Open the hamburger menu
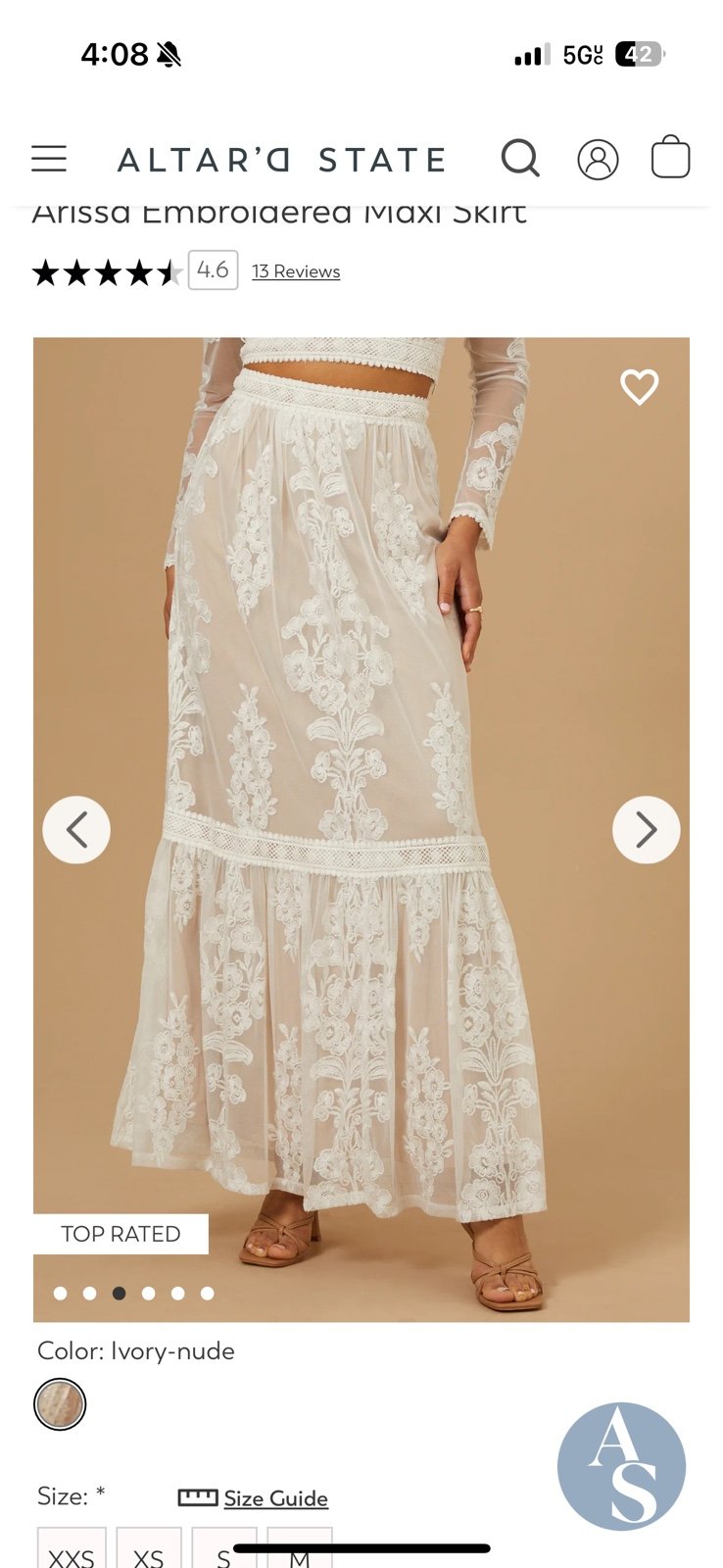The image size is (723, 1568). (x=49, y=159)
